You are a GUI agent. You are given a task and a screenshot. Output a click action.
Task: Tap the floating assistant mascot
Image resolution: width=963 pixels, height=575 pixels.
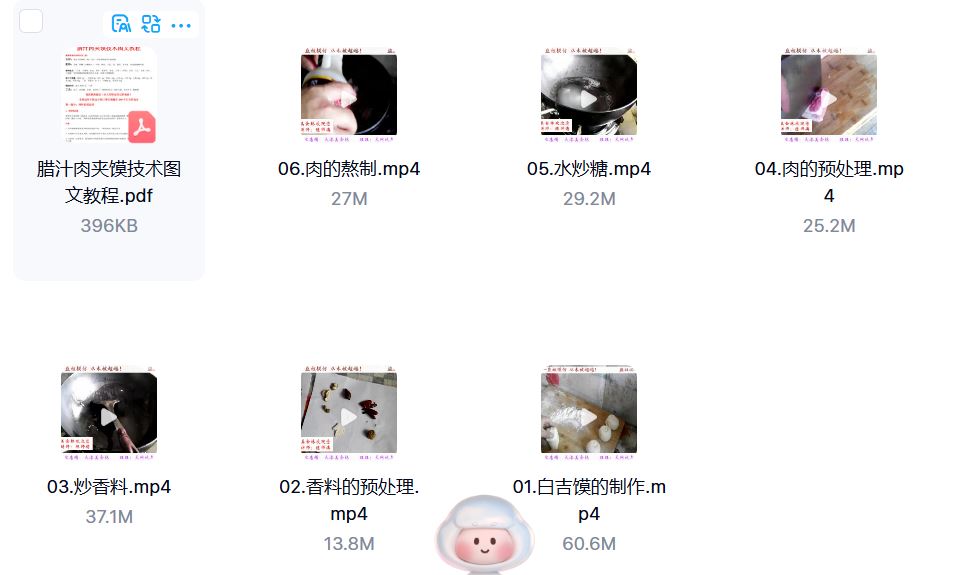click(485, 535)
